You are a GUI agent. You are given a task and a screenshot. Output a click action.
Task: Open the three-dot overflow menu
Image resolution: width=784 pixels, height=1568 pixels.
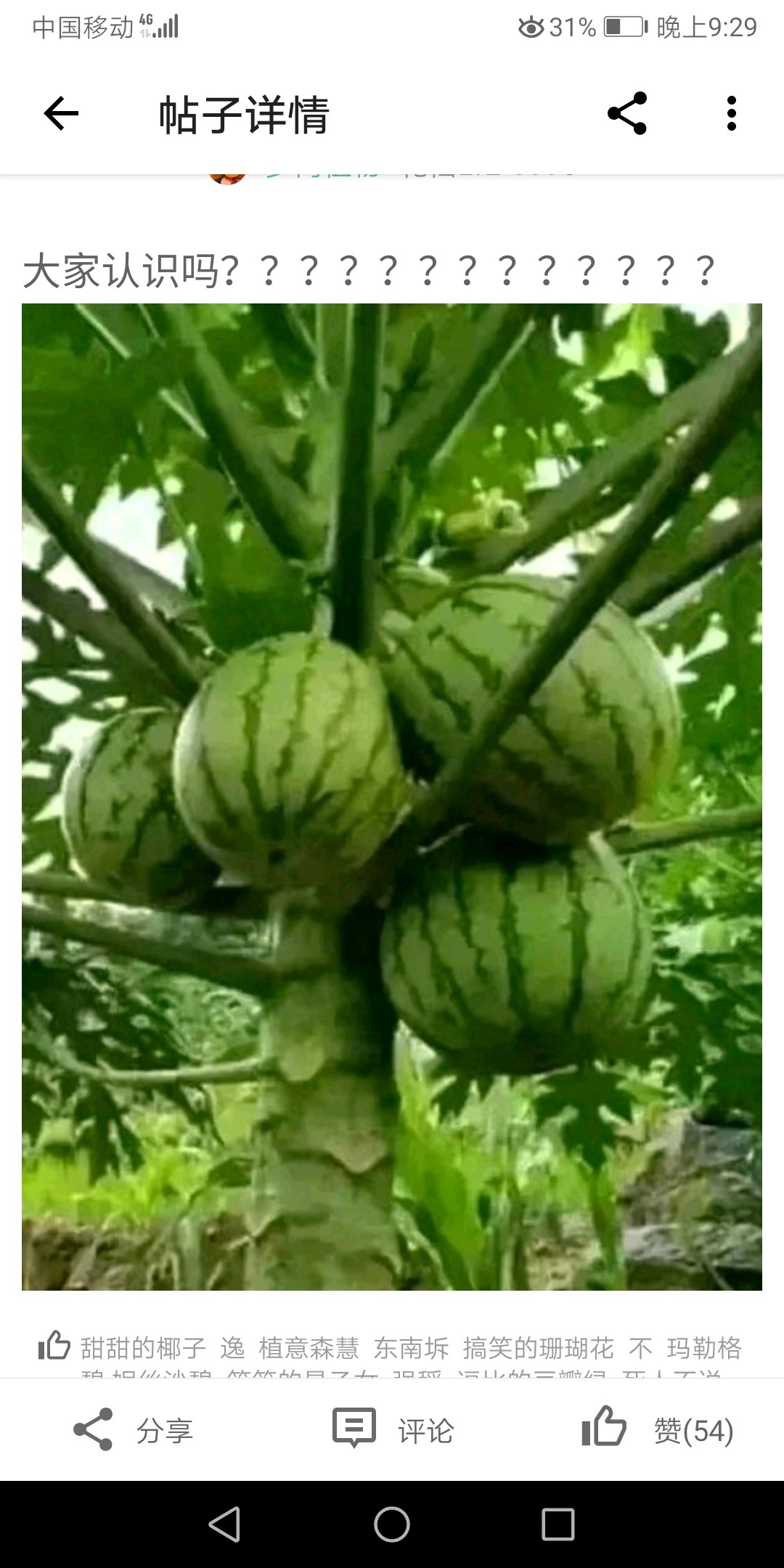tap(731, 113)
